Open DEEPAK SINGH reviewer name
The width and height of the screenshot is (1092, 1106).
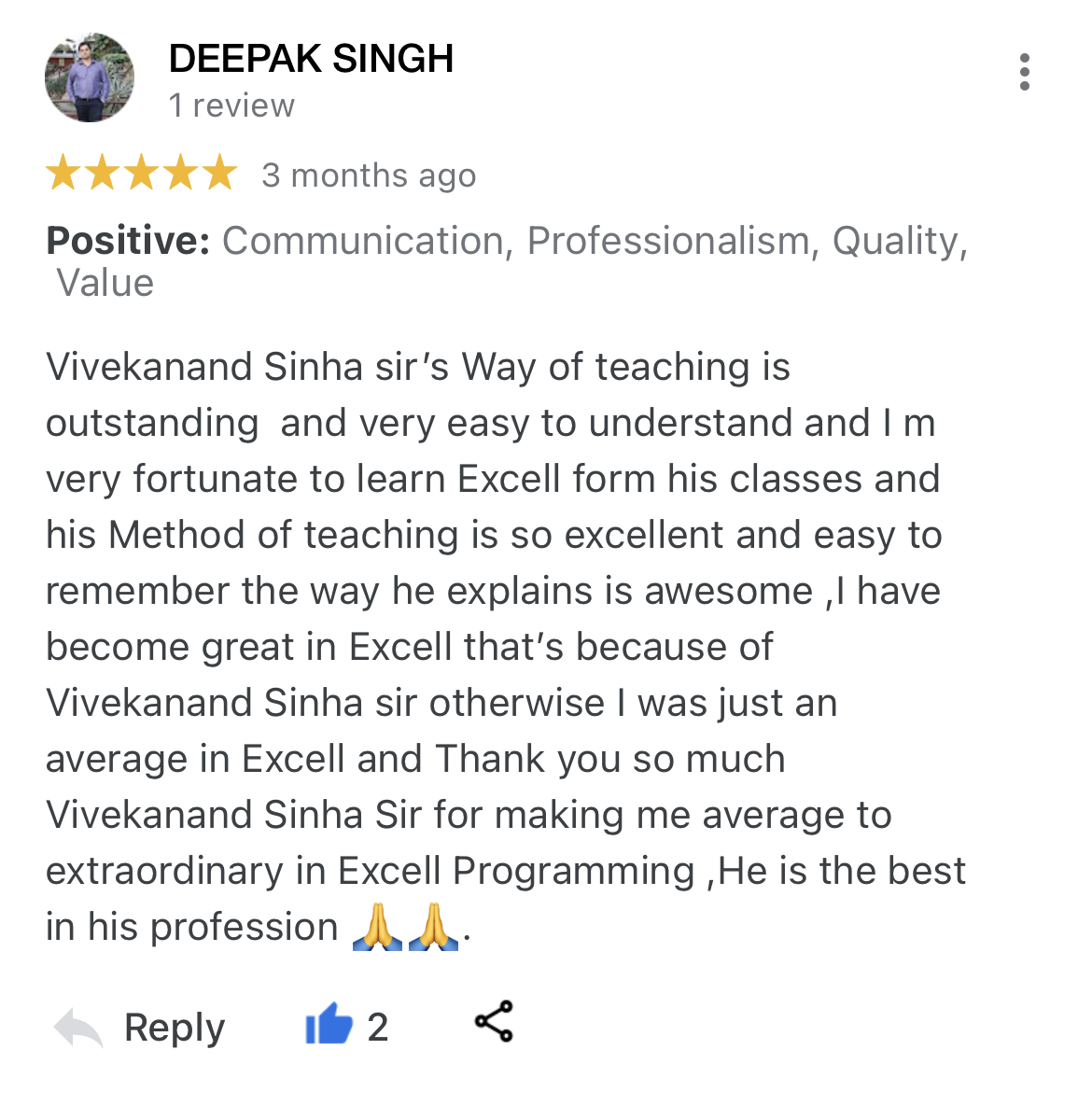311,59
